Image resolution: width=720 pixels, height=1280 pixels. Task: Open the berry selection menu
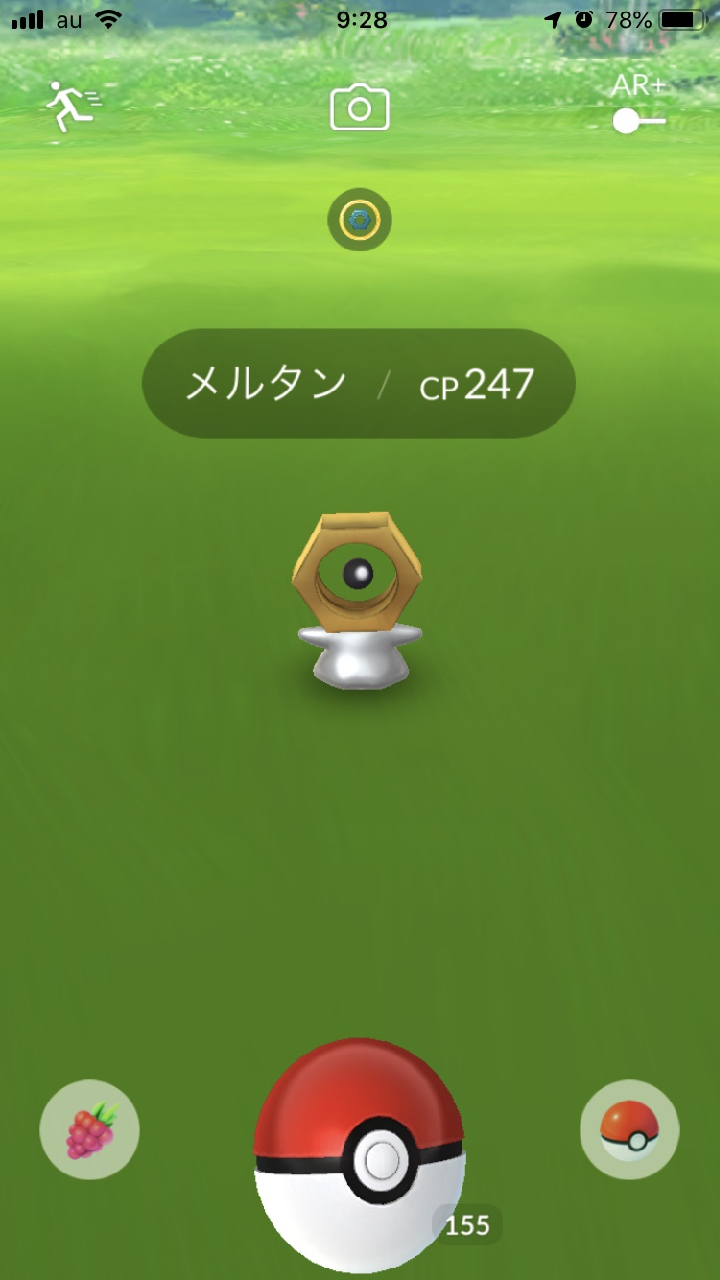89,1129
